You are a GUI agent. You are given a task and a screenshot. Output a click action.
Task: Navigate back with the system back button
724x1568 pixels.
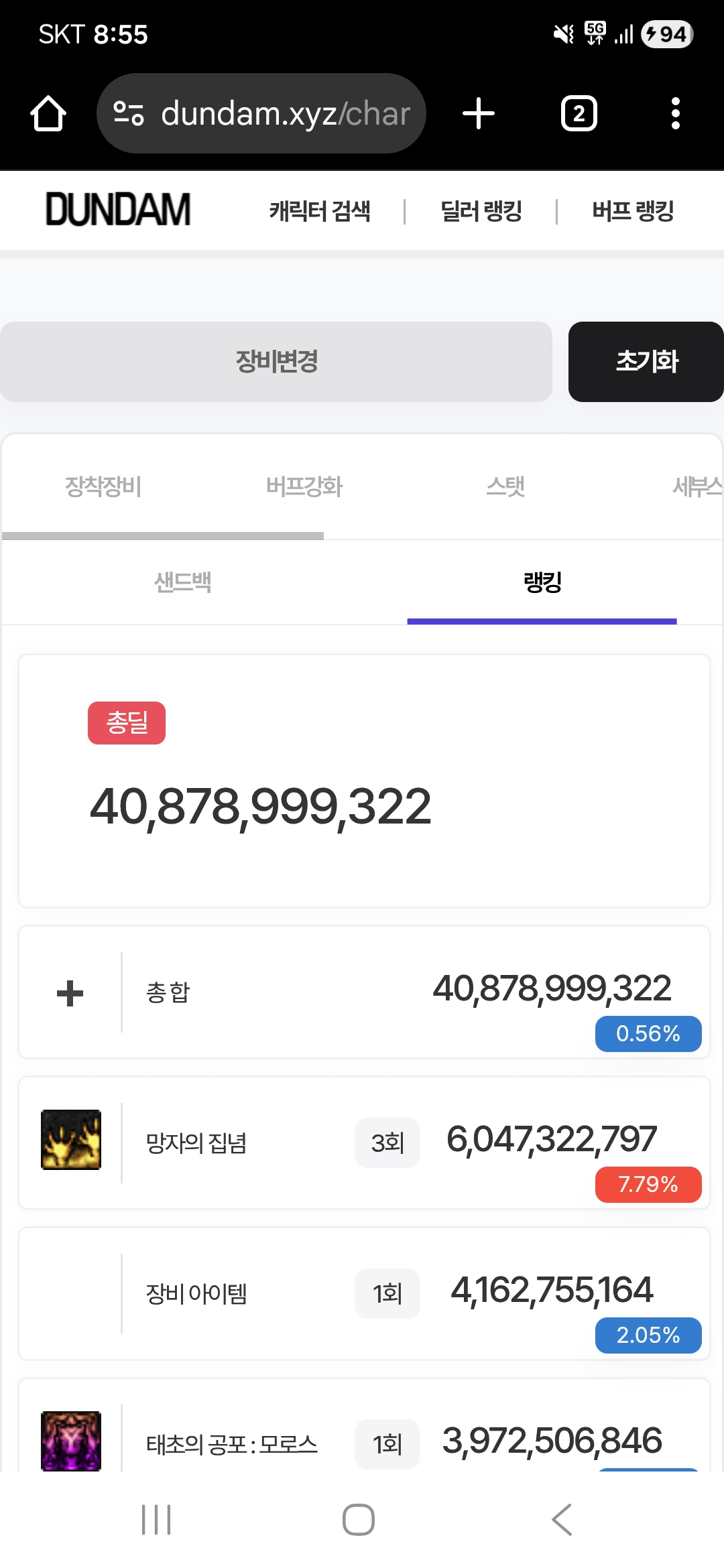[x=562, y=1520]
